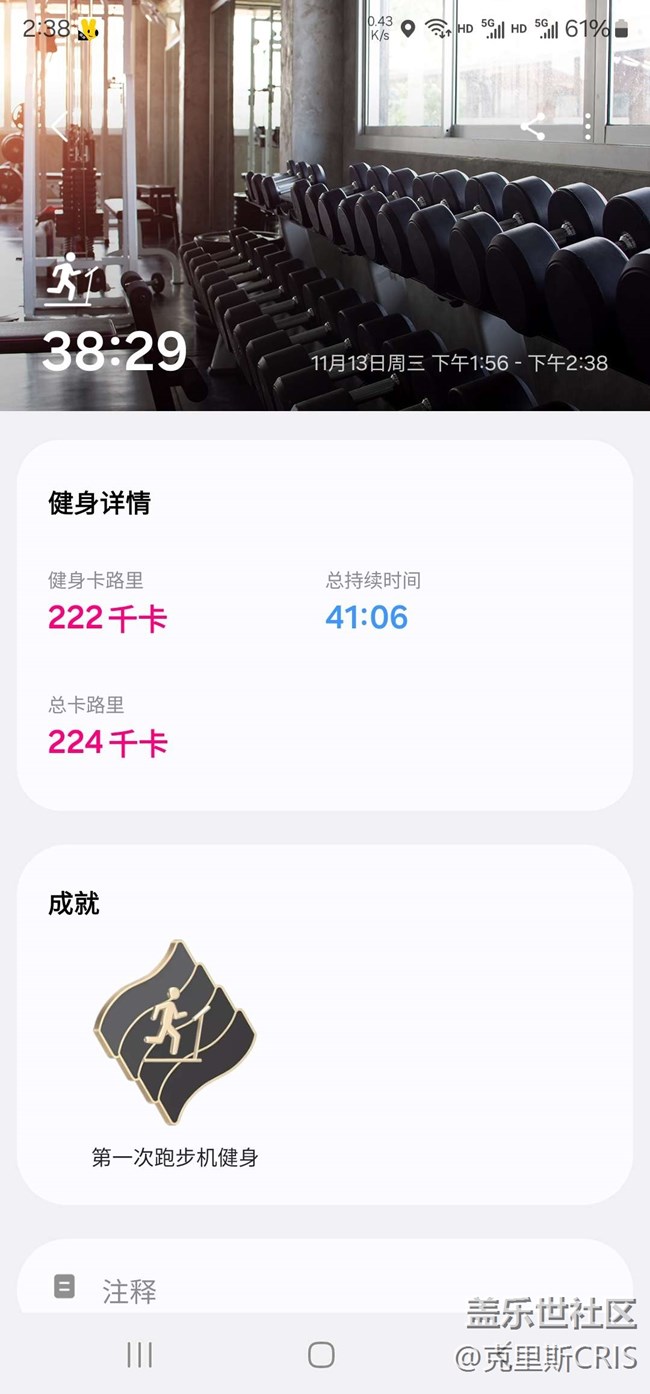Go to the home screen

tap(321, 1354)
